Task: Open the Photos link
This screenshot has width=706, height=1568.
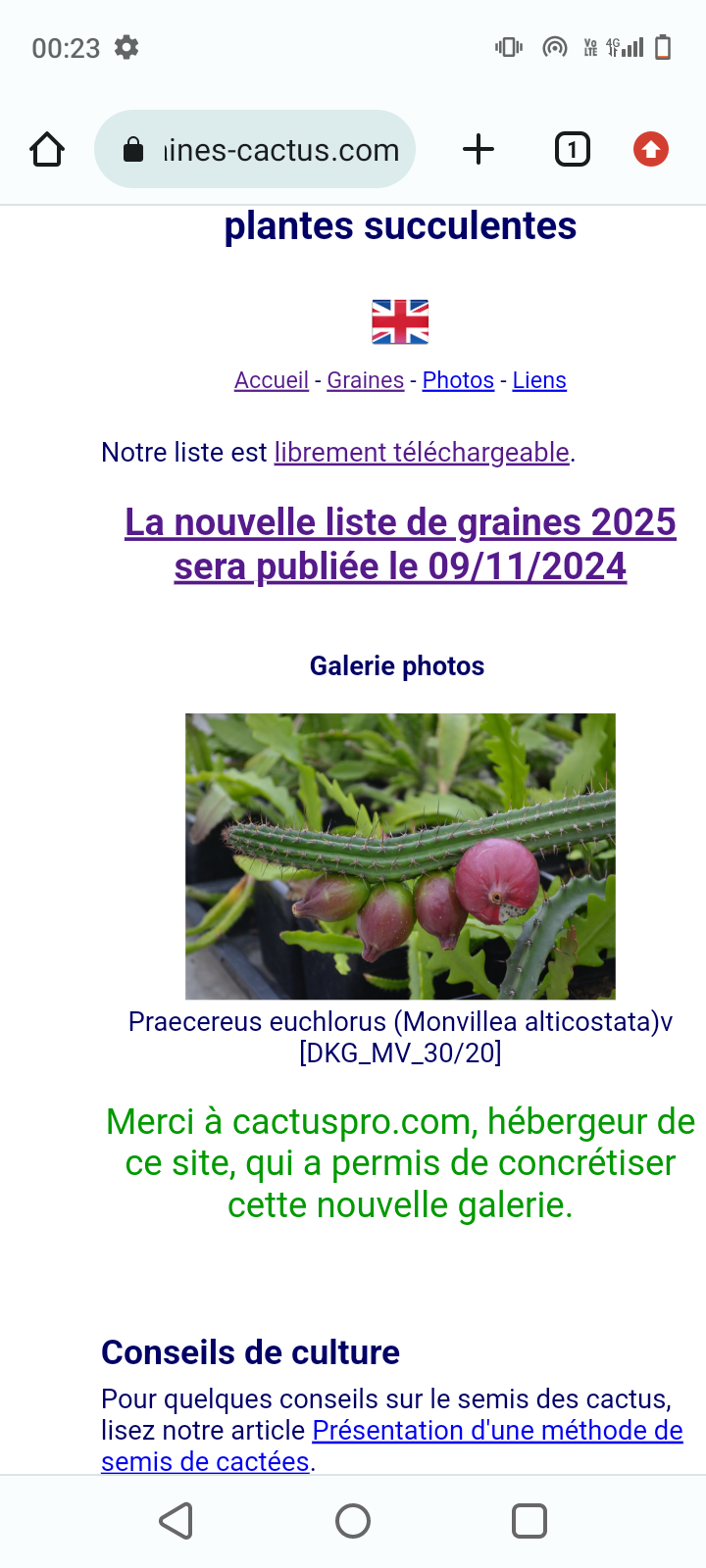Action: click(458, 380)
